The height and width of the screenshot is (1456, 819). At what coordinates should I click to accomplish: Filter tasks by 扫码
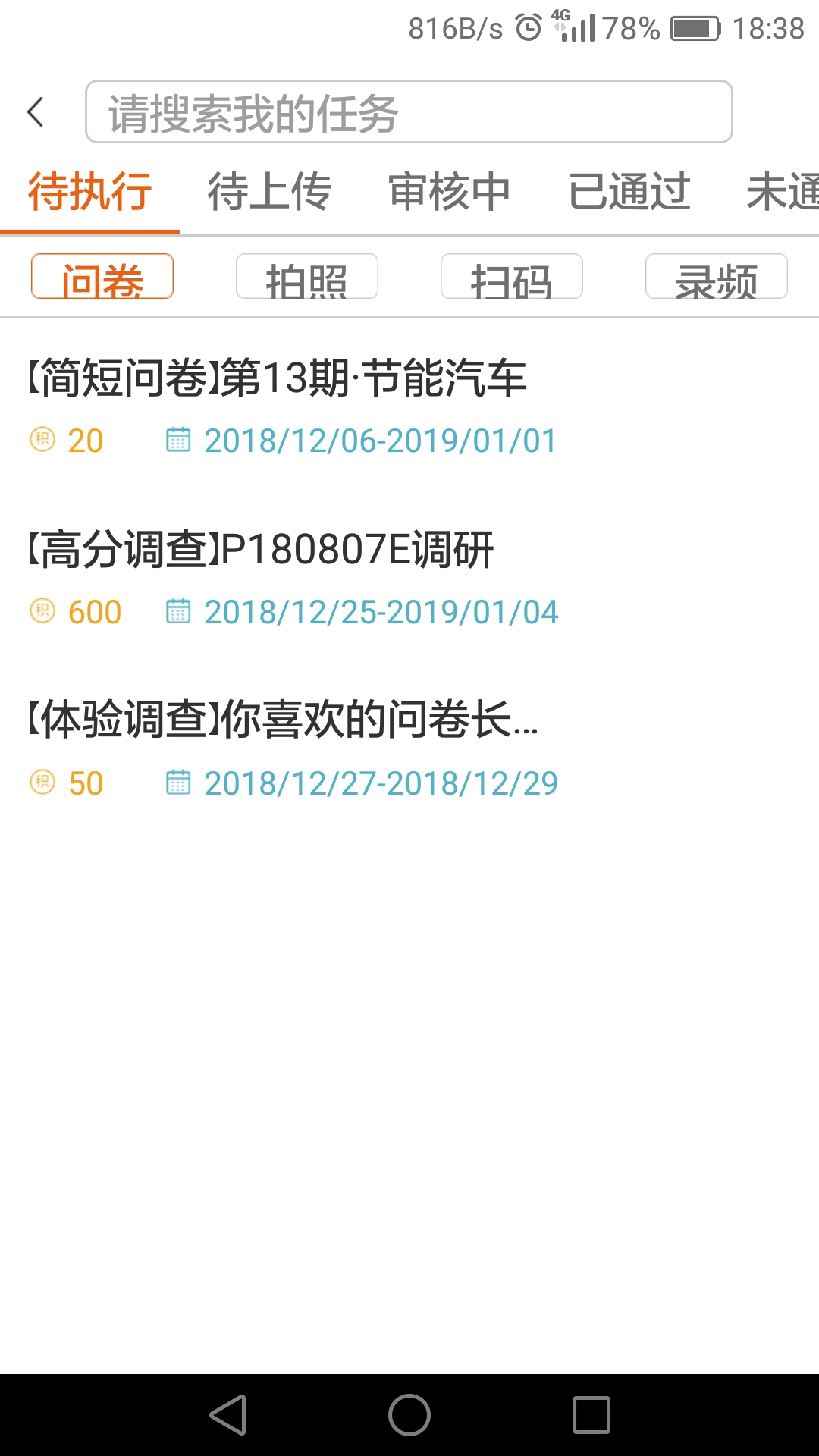512,278
